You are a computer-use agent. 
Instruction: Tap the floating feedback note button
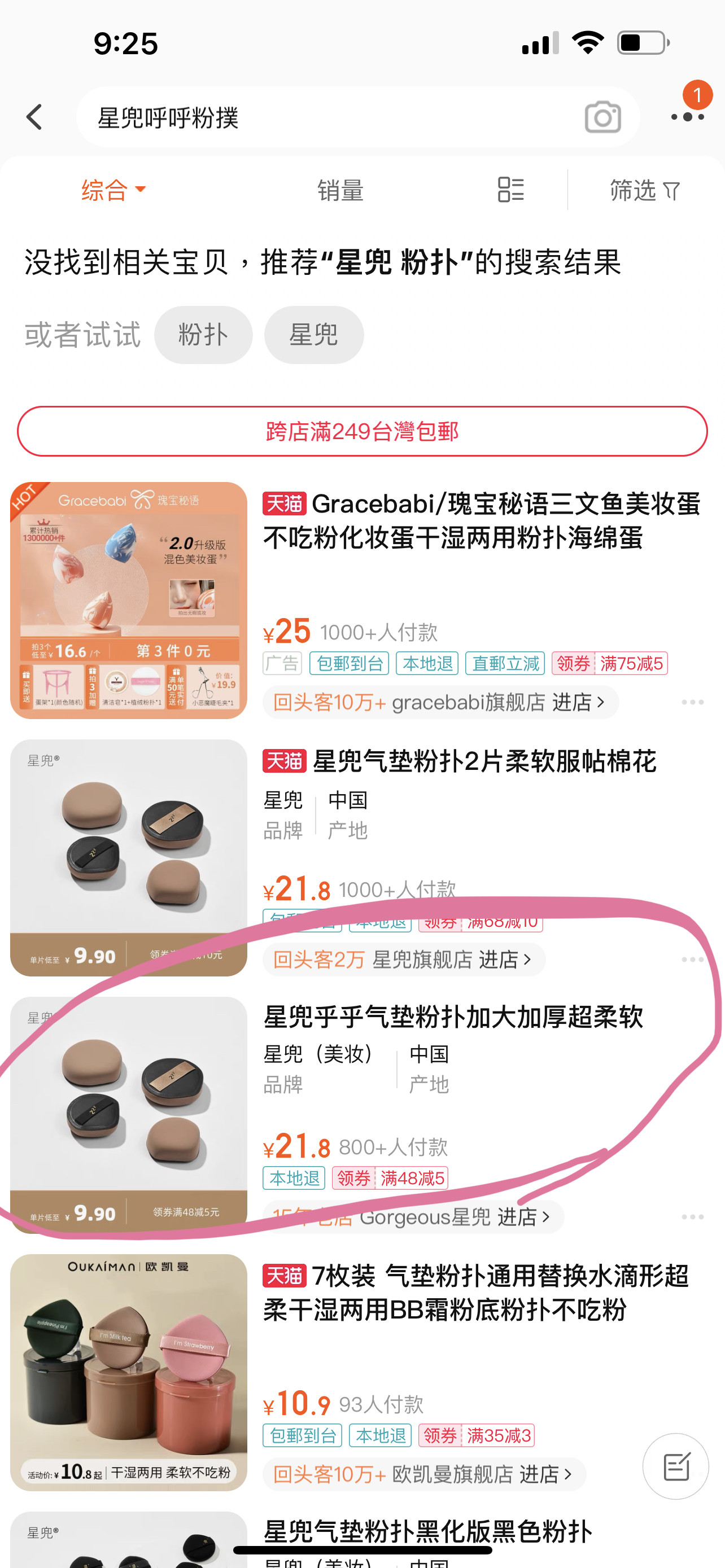coord(675,1466)
